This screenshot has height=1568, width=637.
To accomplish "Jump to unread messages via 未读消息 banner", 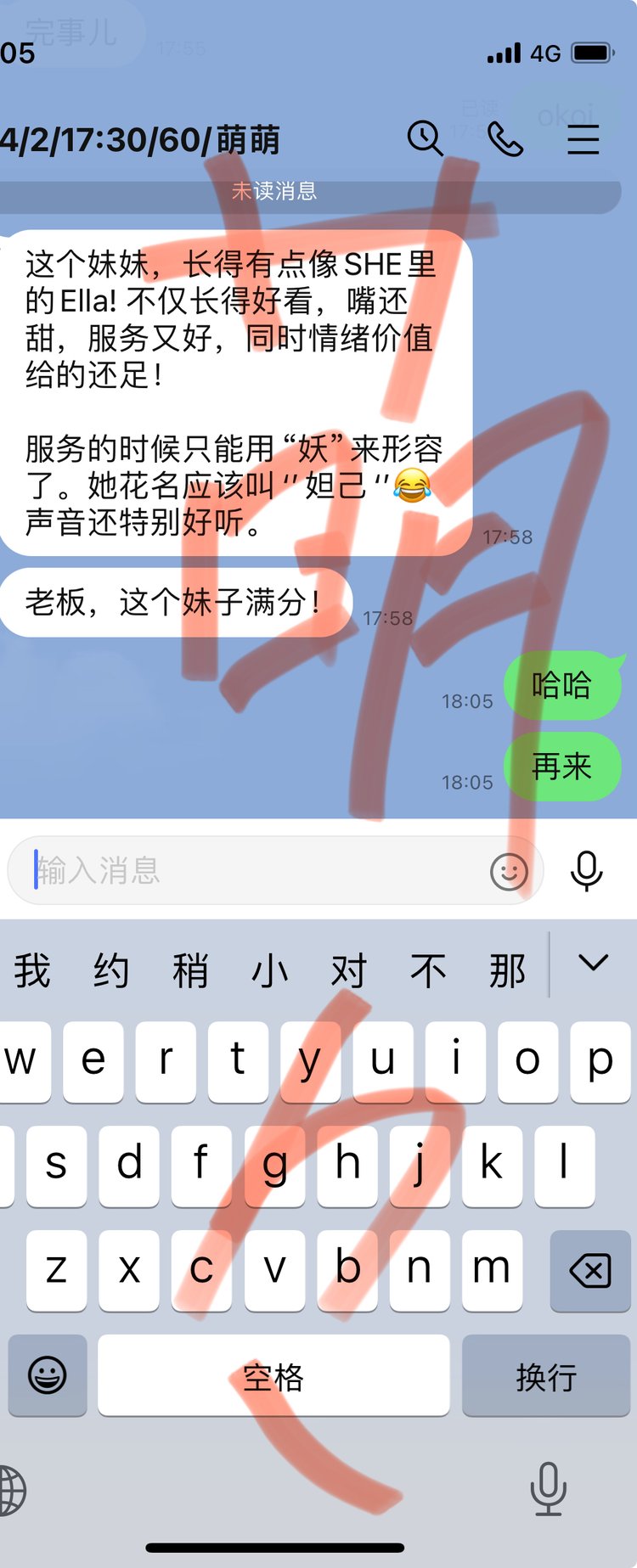I will [x=274, y=192].
